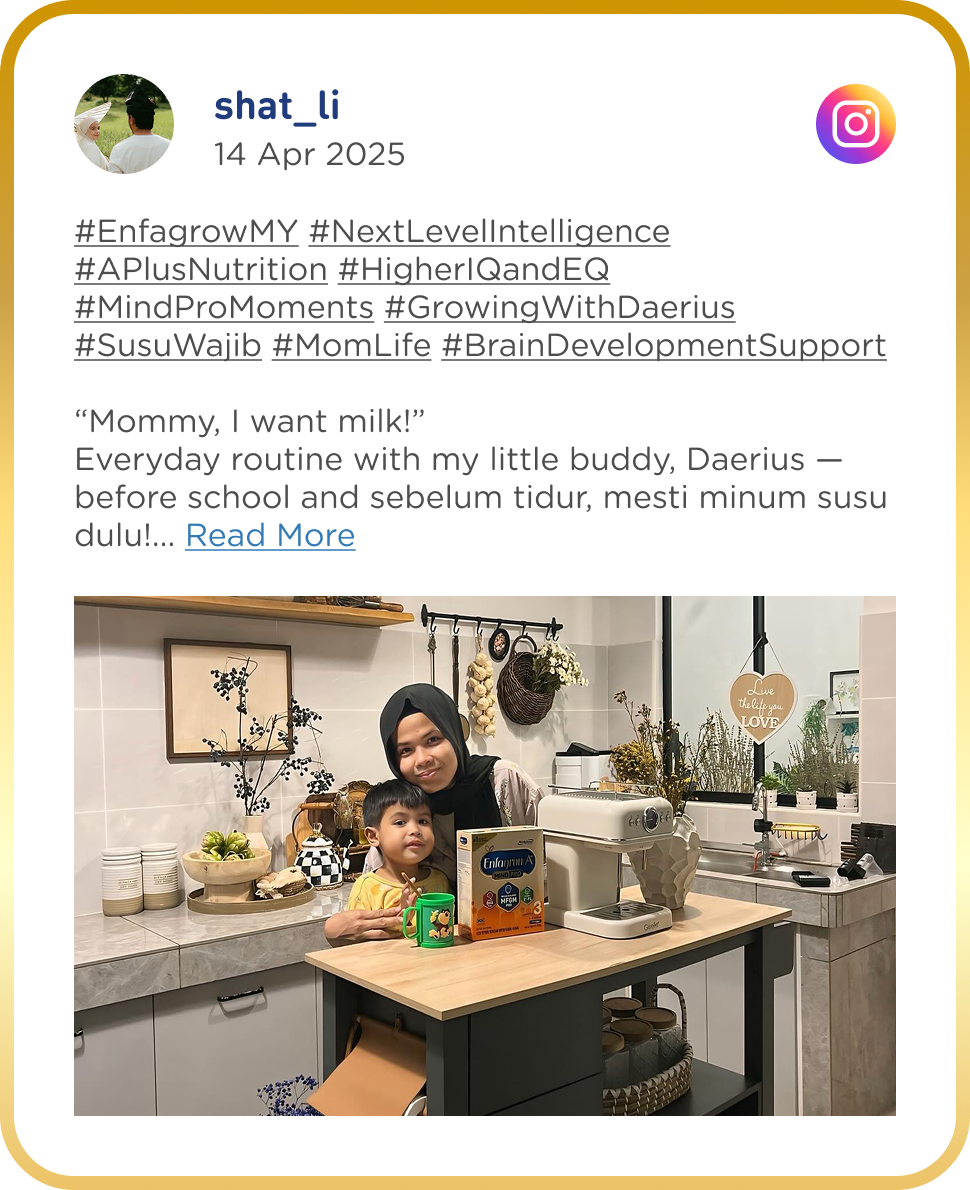Open shat_li's profile picture
Image resolution: width=970 pixels, height=1190 pixels.
(x=124, y=124)
